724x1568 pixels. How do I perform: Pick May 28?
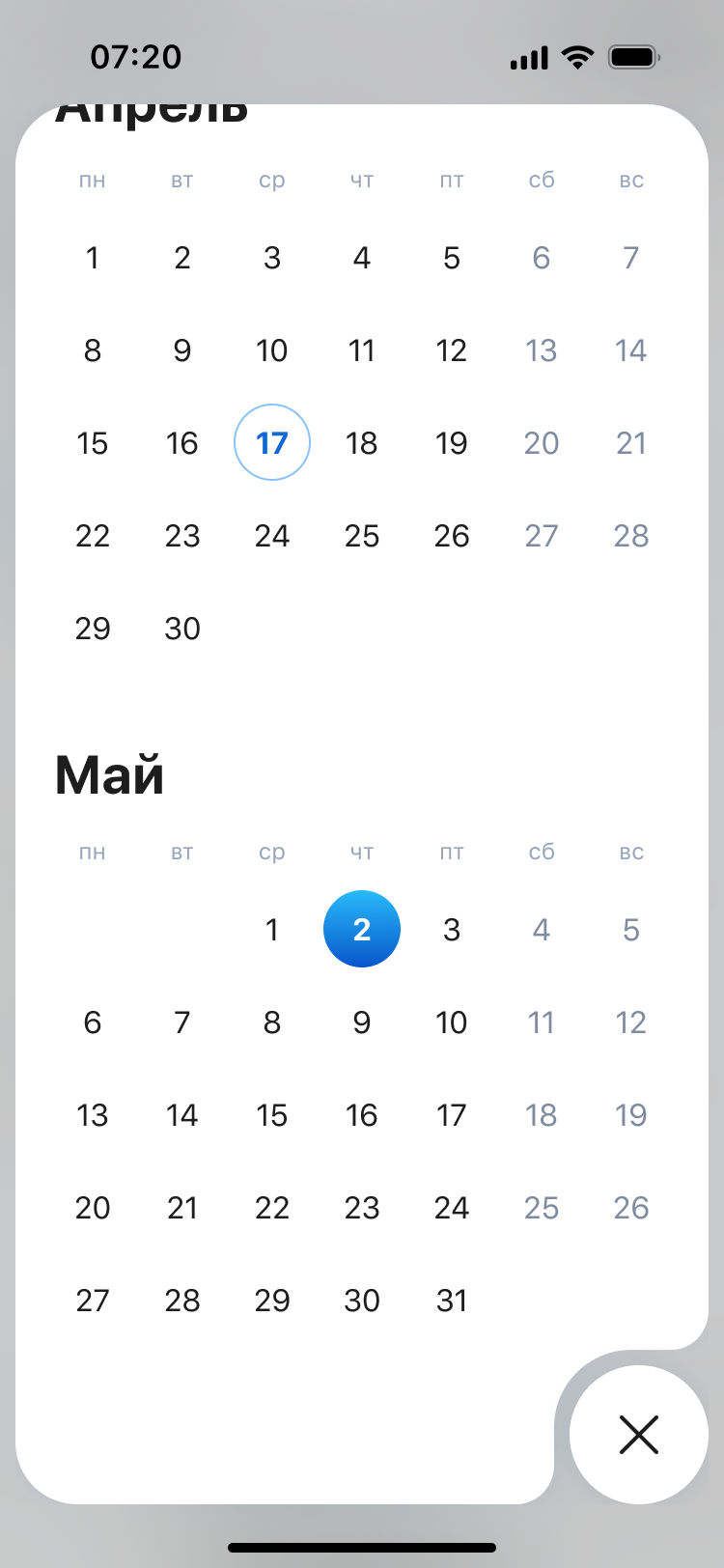click(182, 1301)
